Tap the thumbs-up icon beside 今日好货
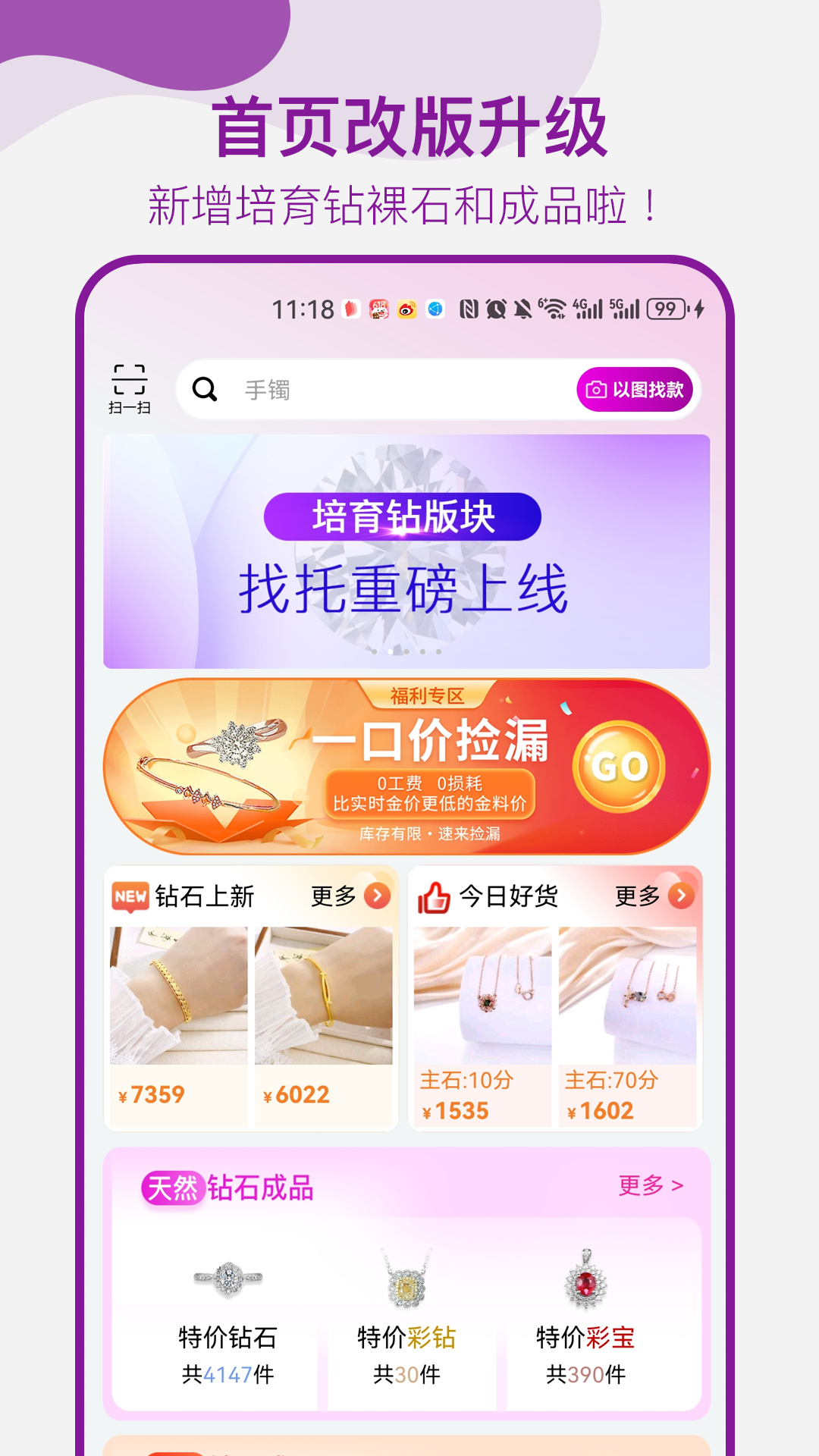819x1456 pixels. pyautogui.click(x=435, y=896)
